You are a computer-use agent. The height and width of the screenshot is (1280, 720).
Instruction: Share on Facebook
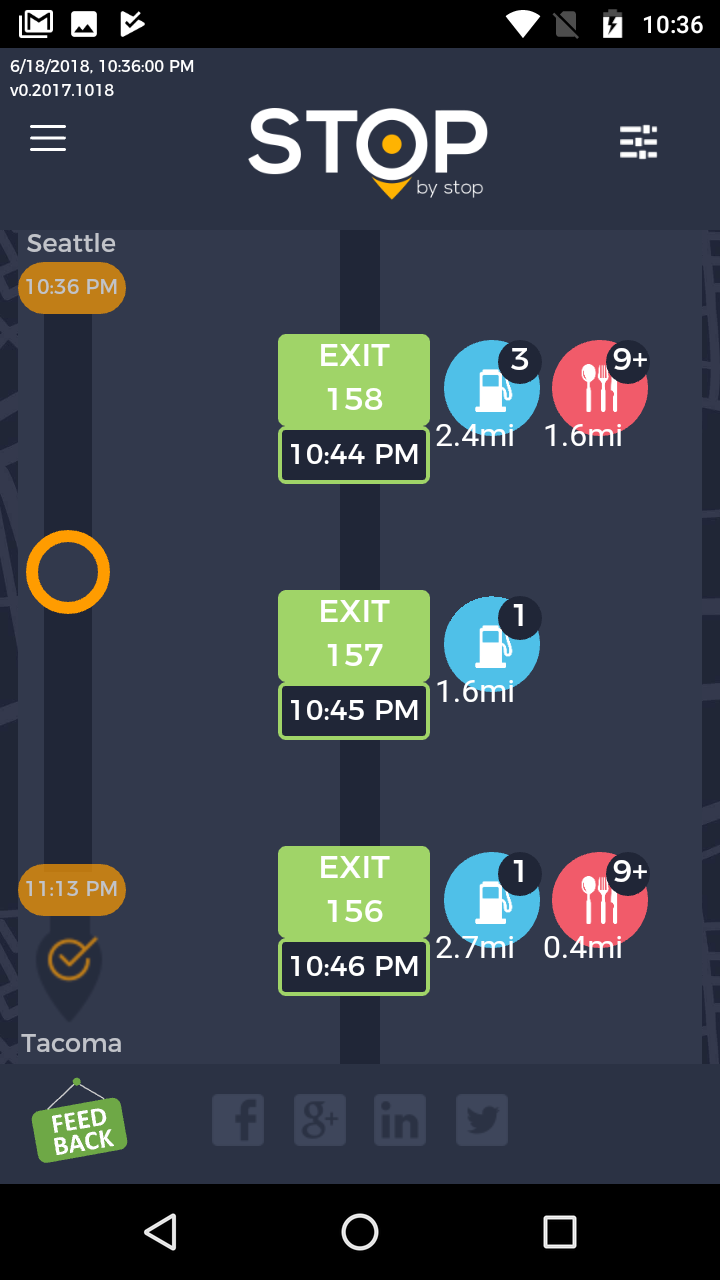[x=238, y=1120]
